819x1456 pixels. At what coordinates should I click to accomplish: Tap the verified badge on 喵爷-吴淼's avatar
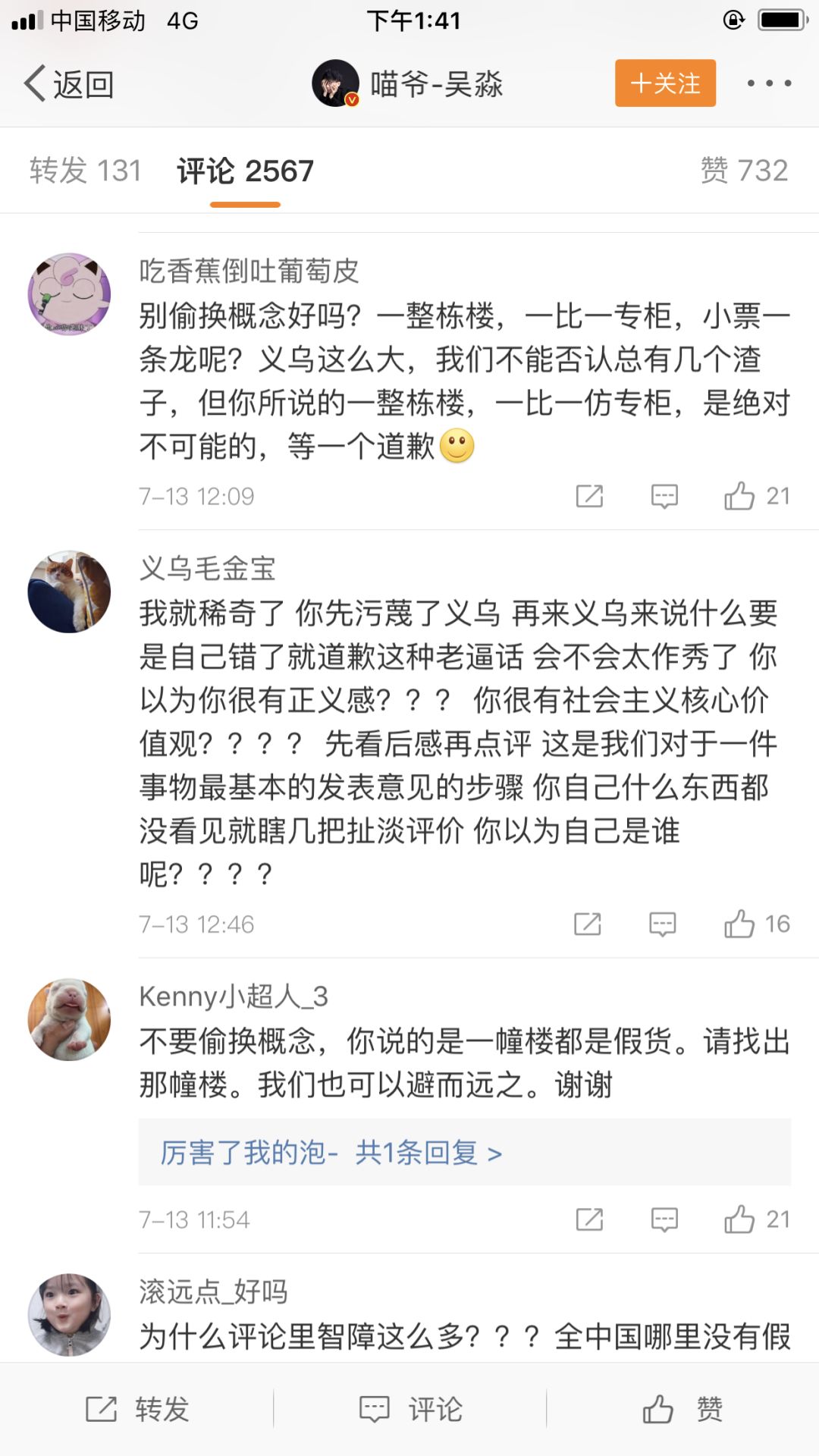pos(350,99)
